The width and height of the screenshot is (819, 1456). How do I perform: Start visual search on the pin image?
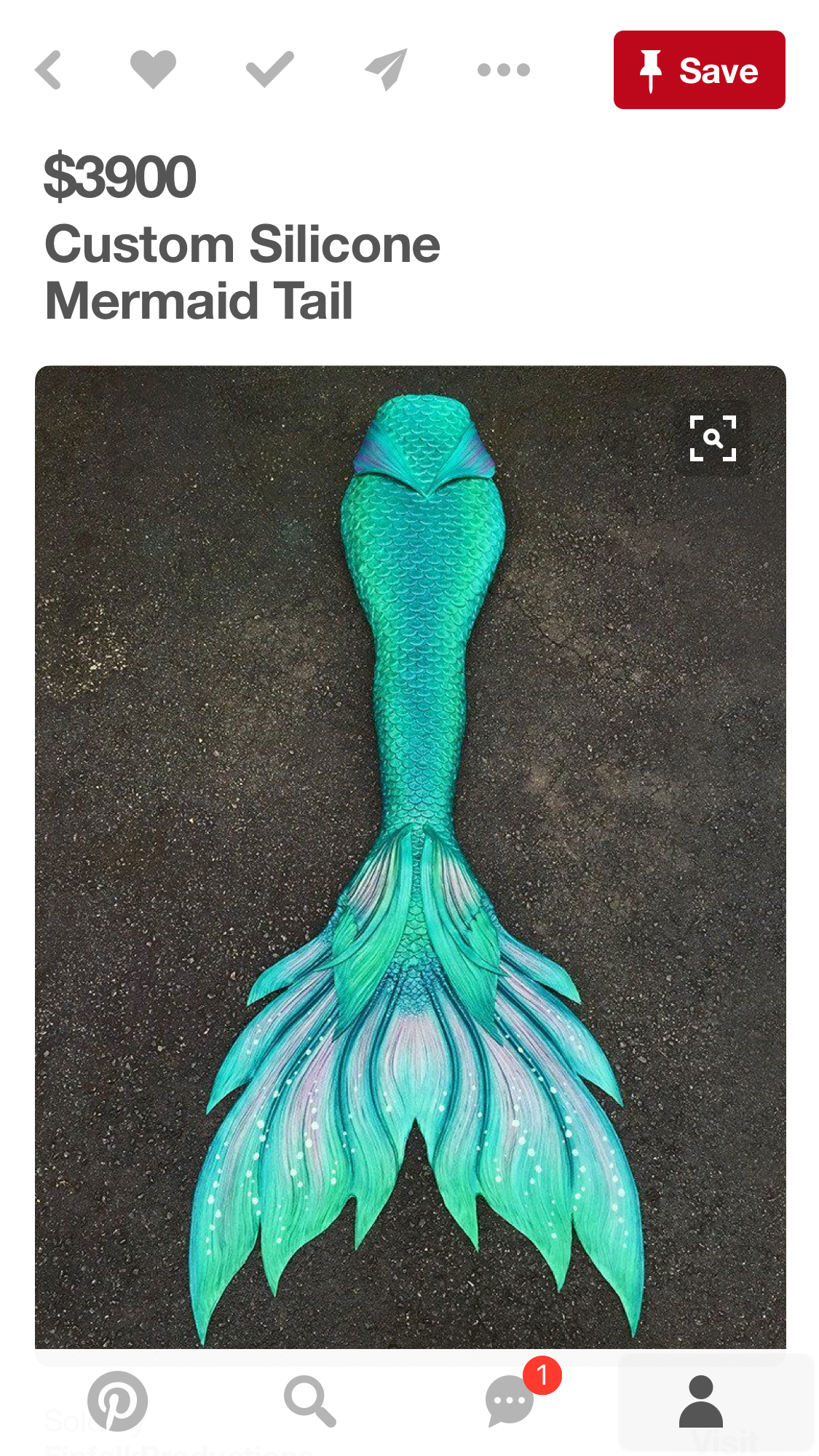pyautogui.click(x=713, y=439)
